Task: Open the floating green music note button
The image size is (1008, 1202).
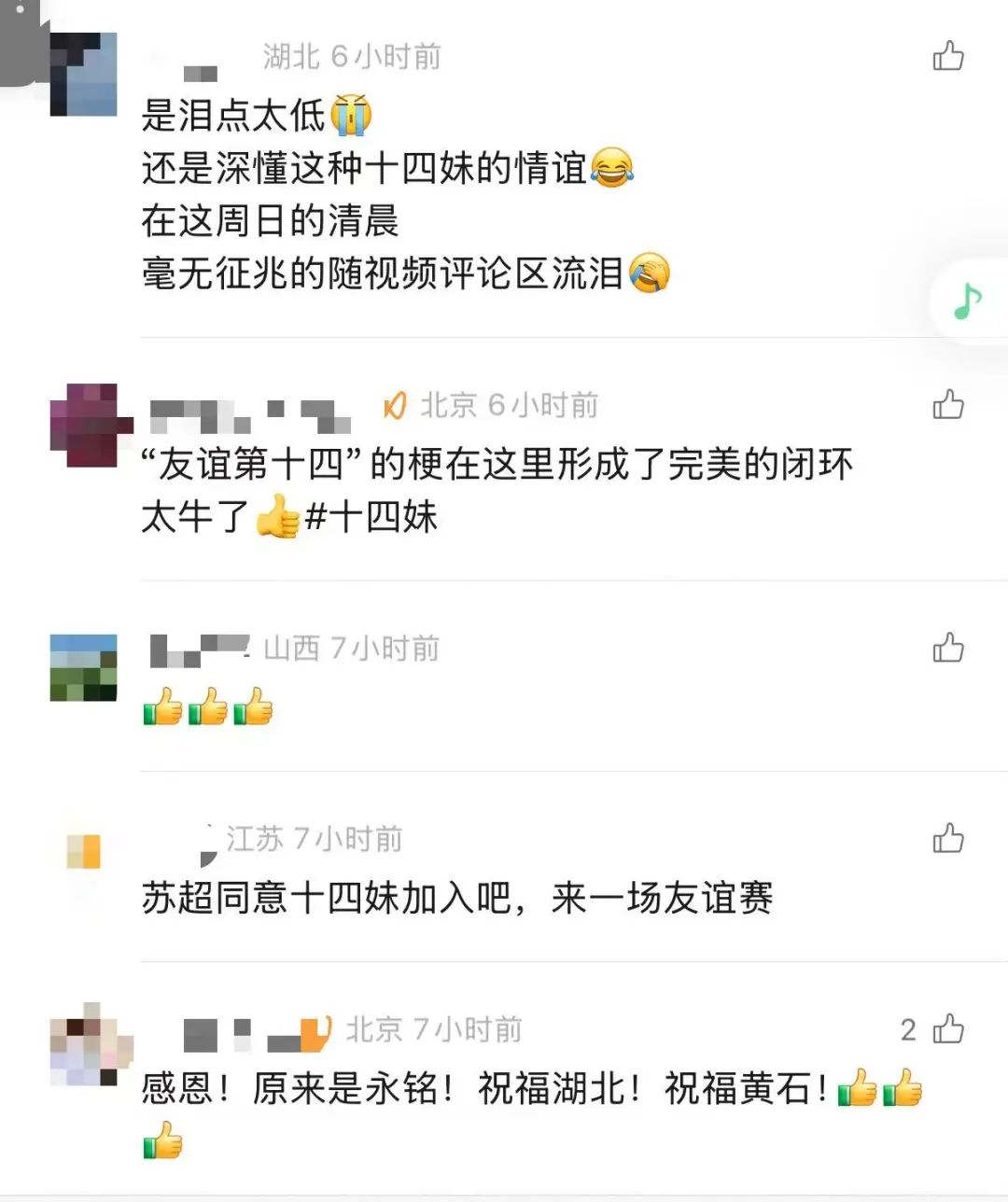Action: 969,301
